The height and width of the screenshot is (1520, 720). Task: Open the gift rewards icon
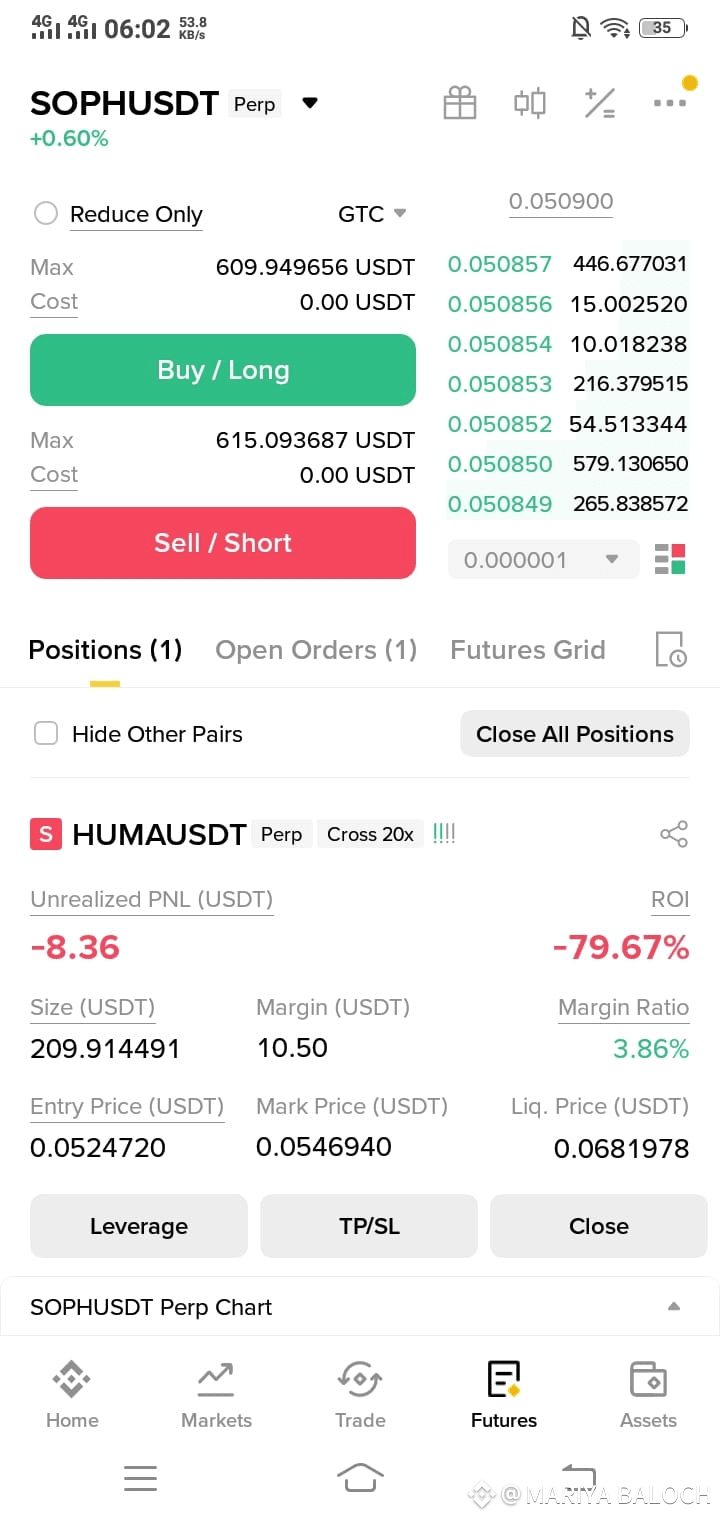coord(460,103)
